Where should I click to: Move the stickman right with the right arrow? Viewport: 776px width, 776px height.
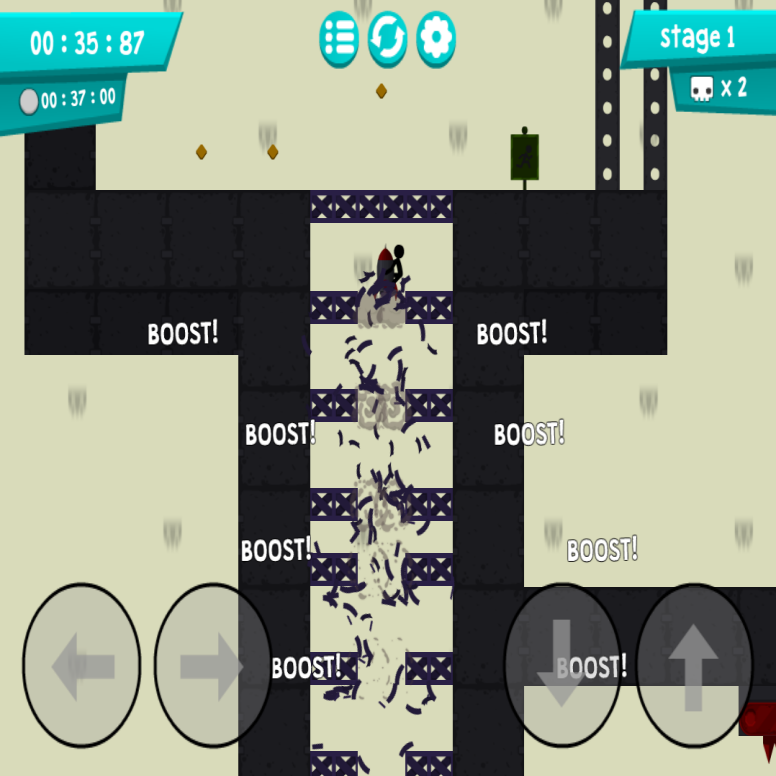tap(212, 665)
